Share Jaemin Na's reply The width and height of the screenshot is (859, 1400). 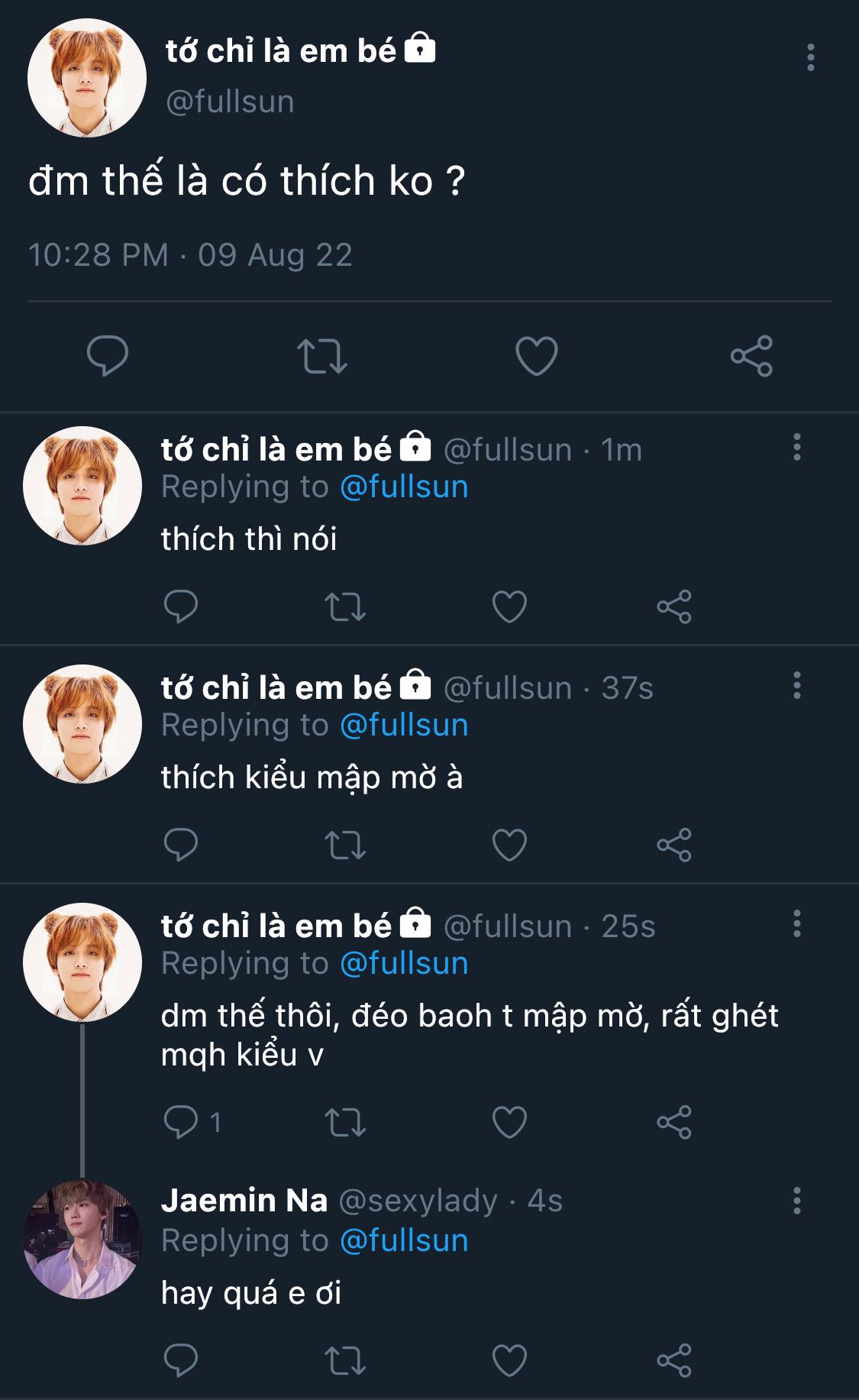click(673, 1360)
